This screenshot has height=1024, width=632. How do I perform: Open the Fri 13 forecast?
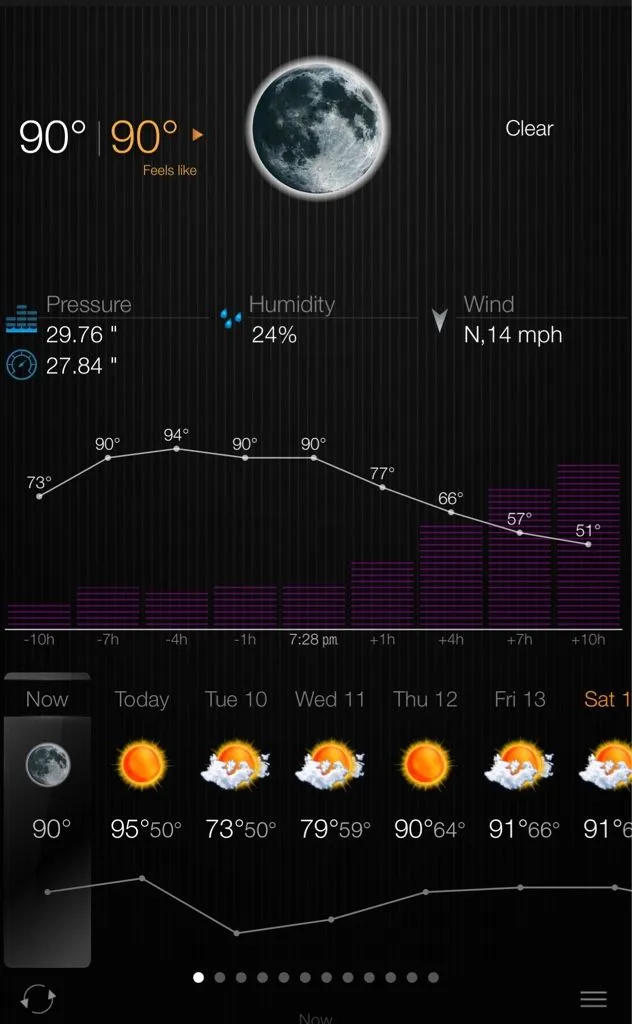pyautogui.click(x=520, y=765)
